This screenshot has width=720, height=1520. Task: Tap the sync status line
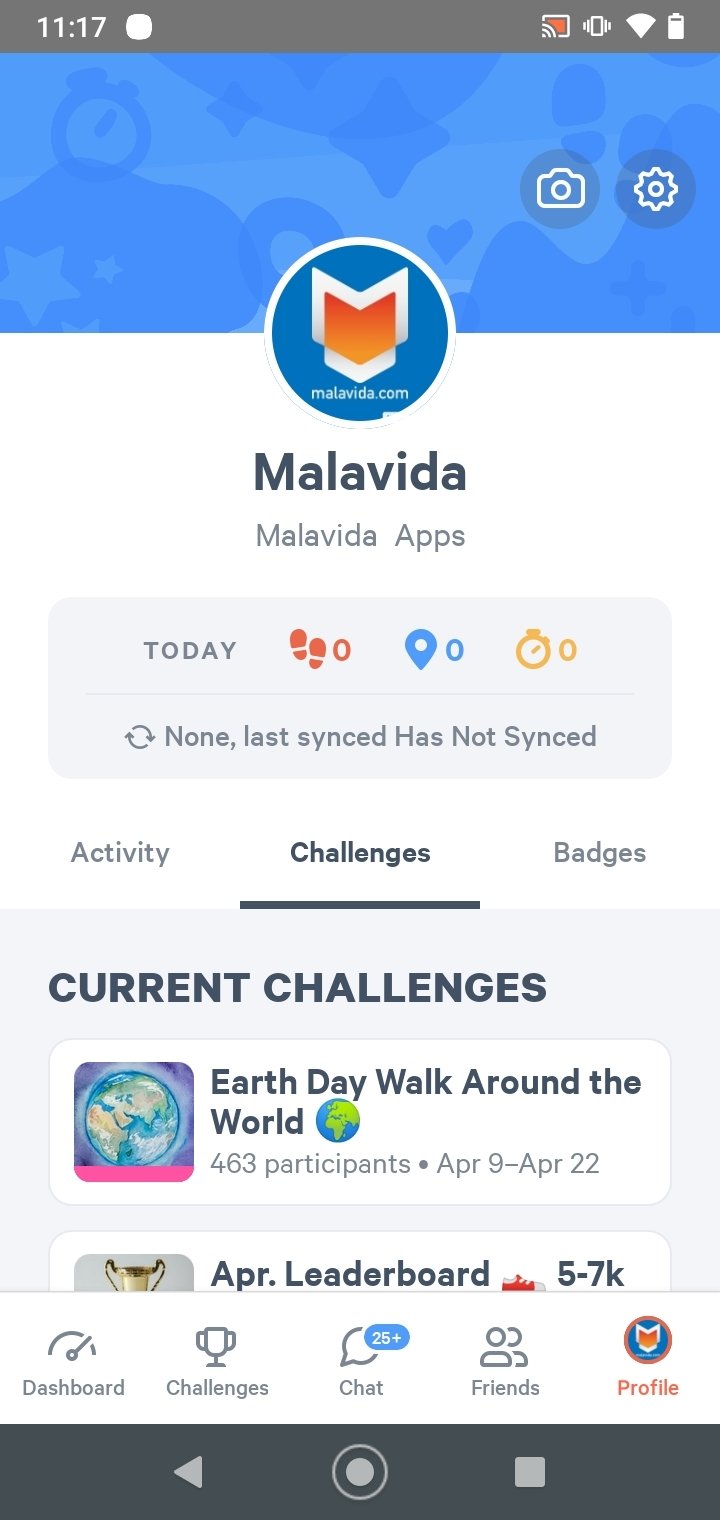(x=360, y=737)
